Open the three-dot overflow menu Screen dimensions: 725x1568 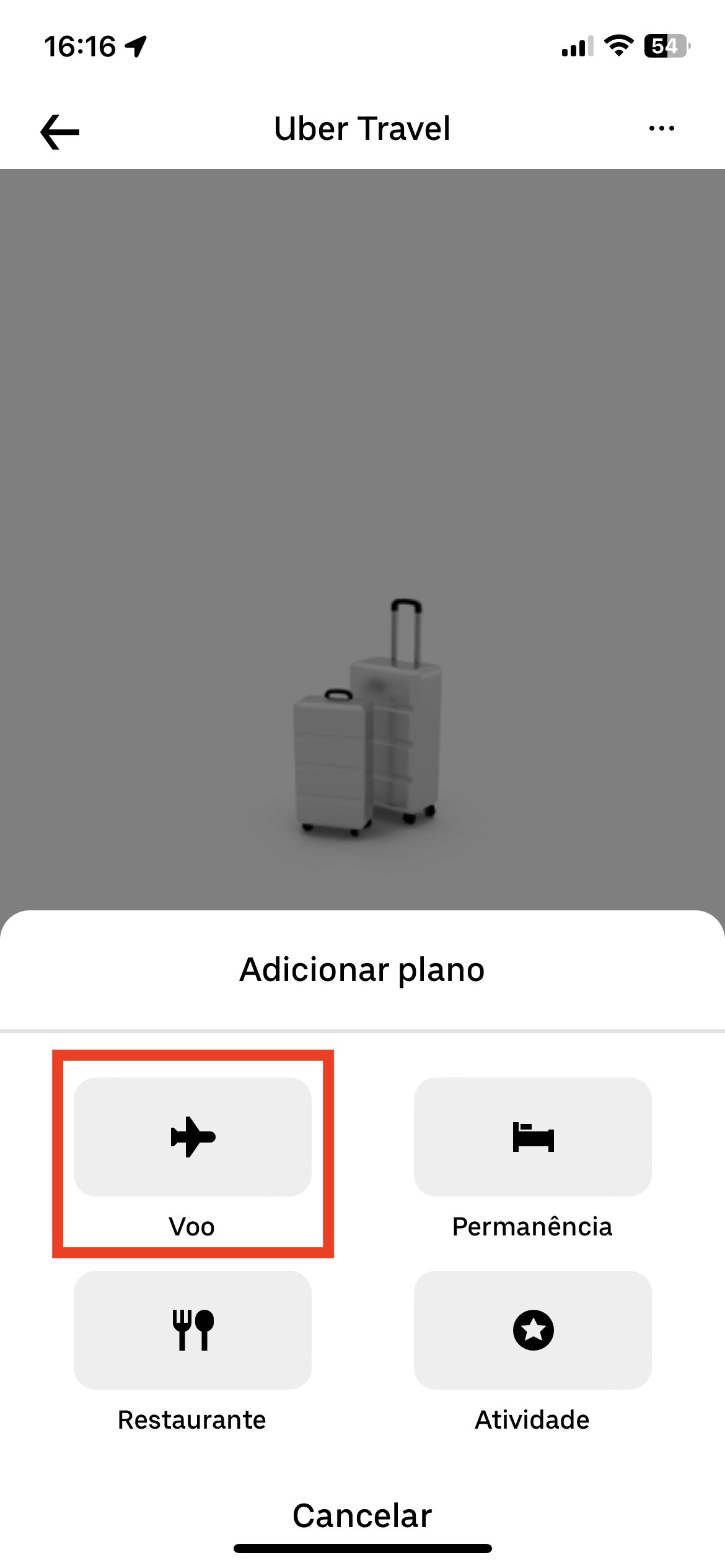point(661,129)
